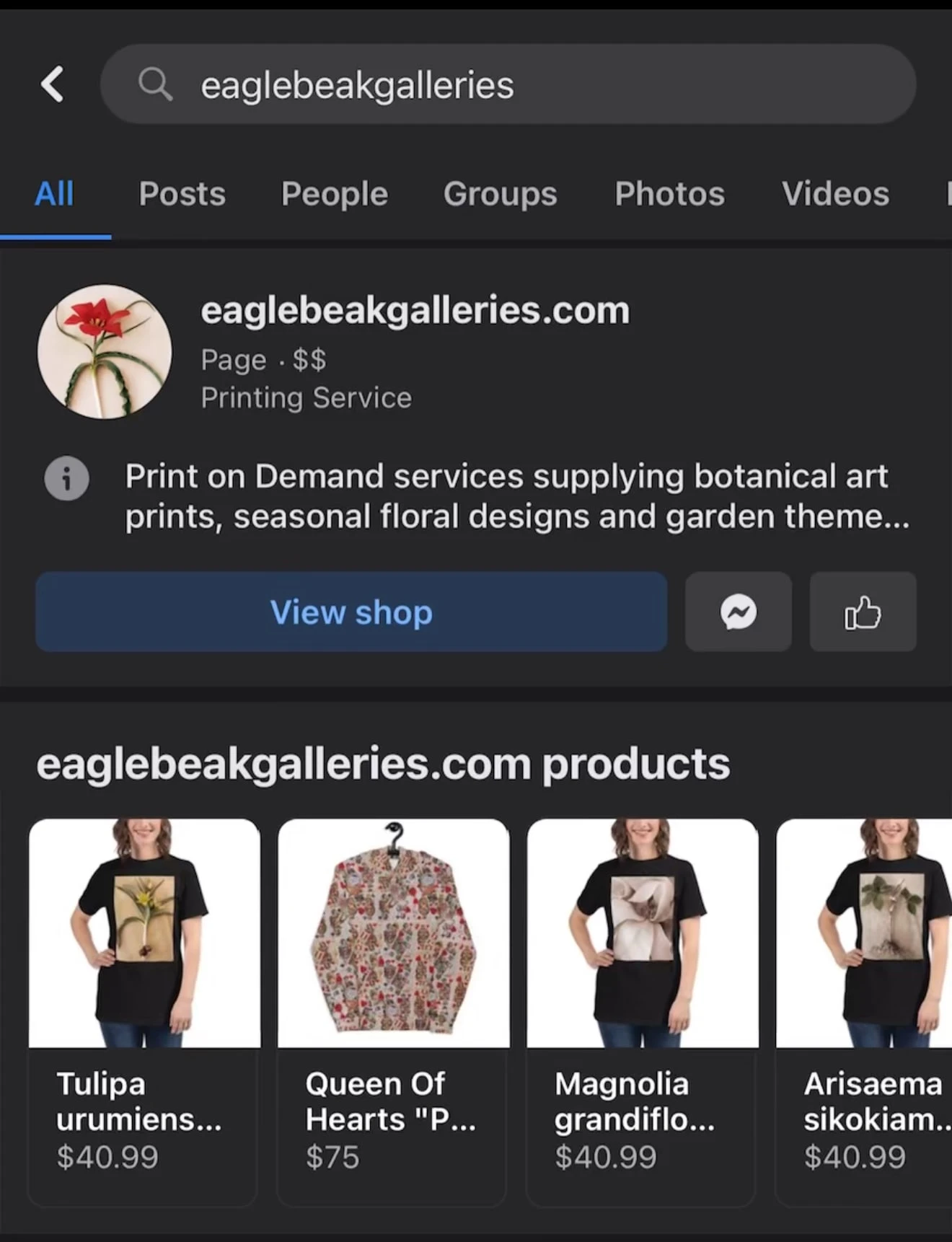952x1242 pixels.
Task: Open the Magnolia grandiflo product card
Action: pyautogui.click(x=642, y=1010)
